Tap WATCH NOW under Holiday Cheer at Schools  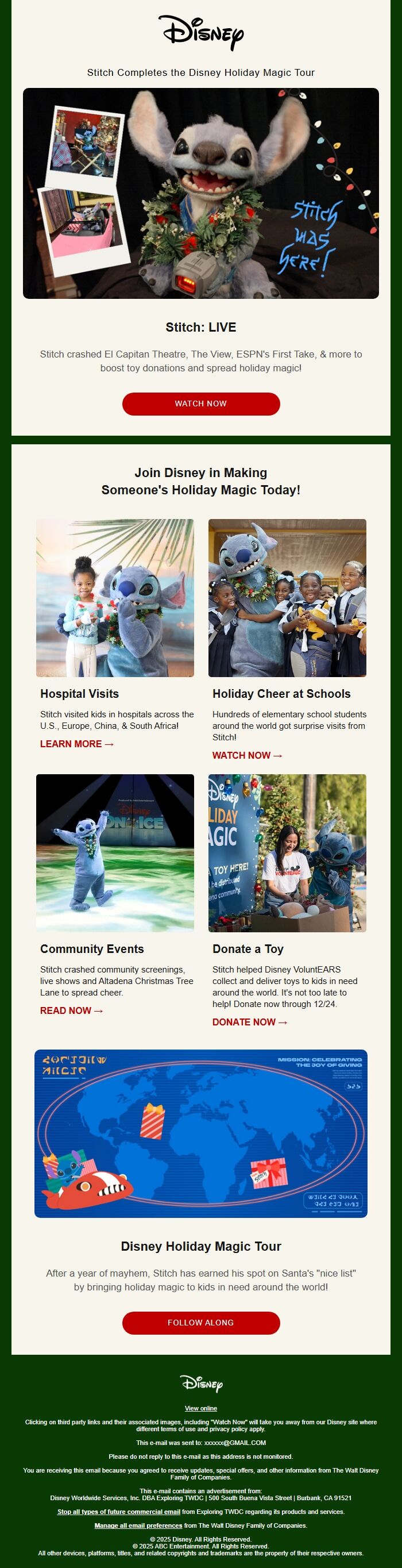point(247,755)
